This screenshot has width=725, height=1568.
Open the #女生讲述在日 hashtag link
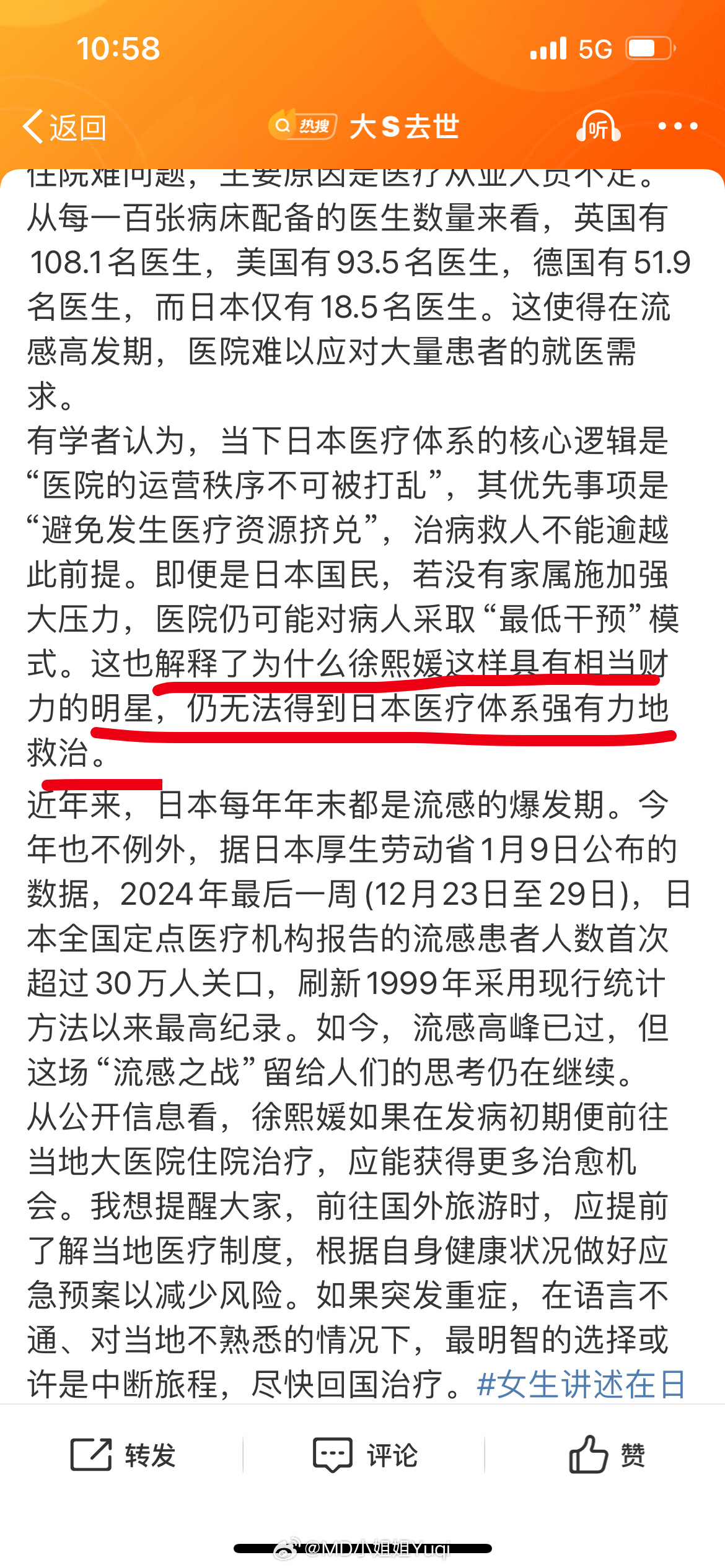(x=581, y=1384)
